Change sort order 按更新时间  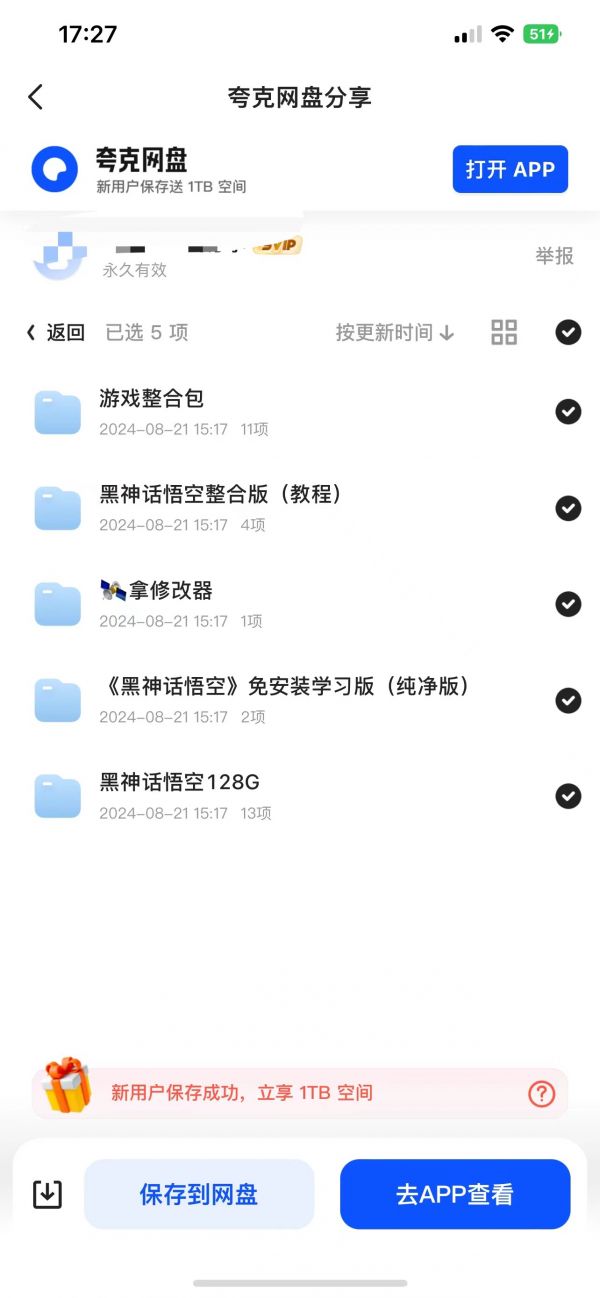(x=395, y=333)
